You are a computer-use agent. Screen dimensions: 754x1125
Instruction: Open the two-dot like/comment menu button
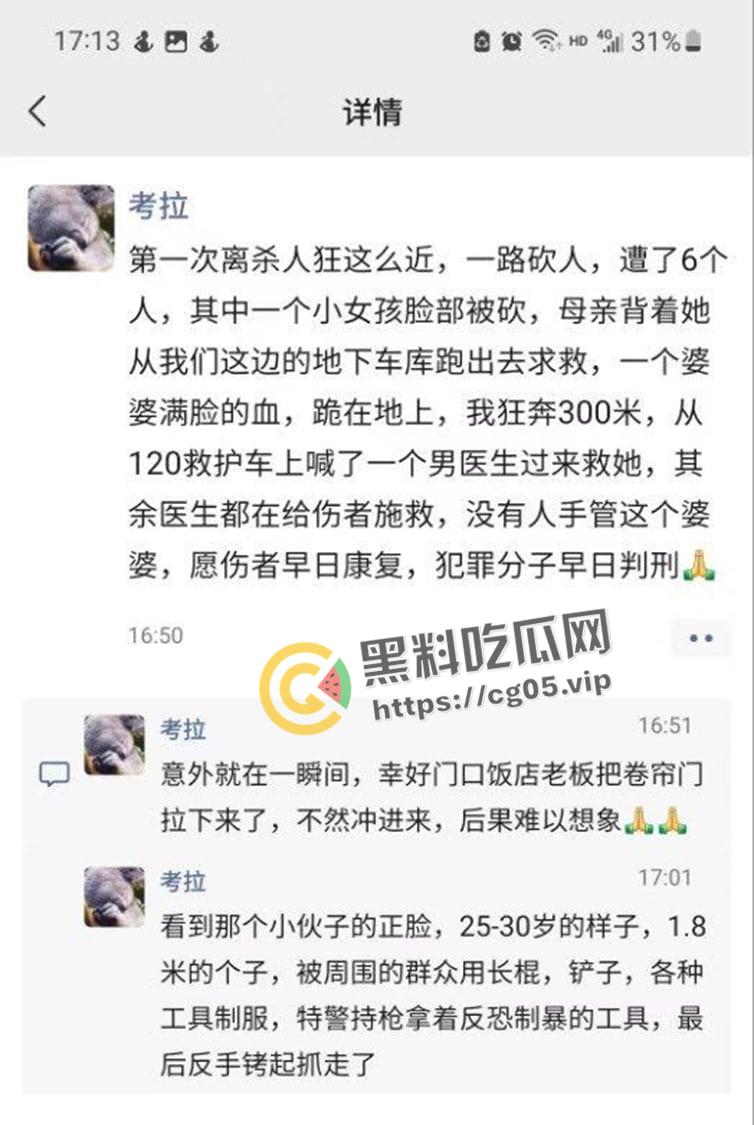[x=701, y=637]
